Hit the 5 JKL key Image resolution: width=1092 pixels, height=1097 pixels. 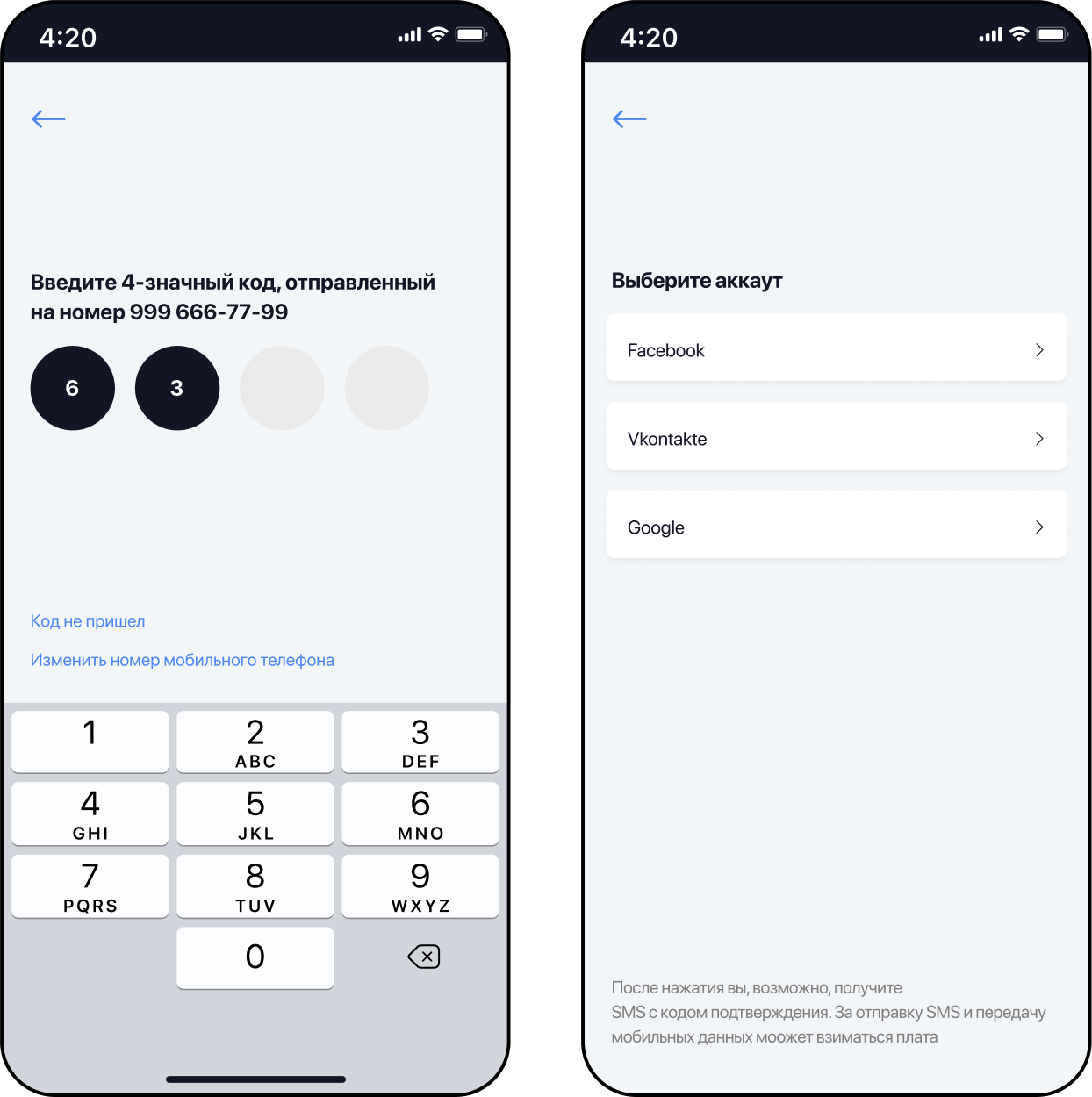tap(255, 814)
